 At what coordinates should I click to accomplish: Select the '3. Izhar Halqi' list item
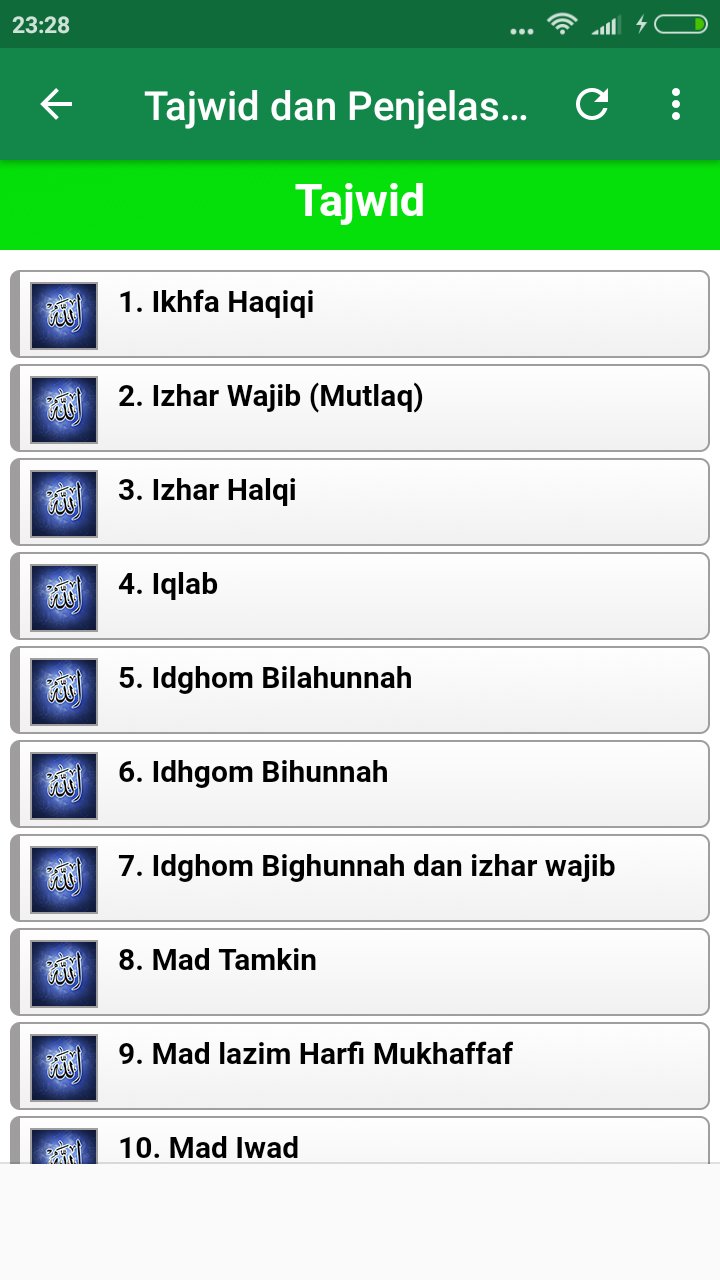pos(360,502)
